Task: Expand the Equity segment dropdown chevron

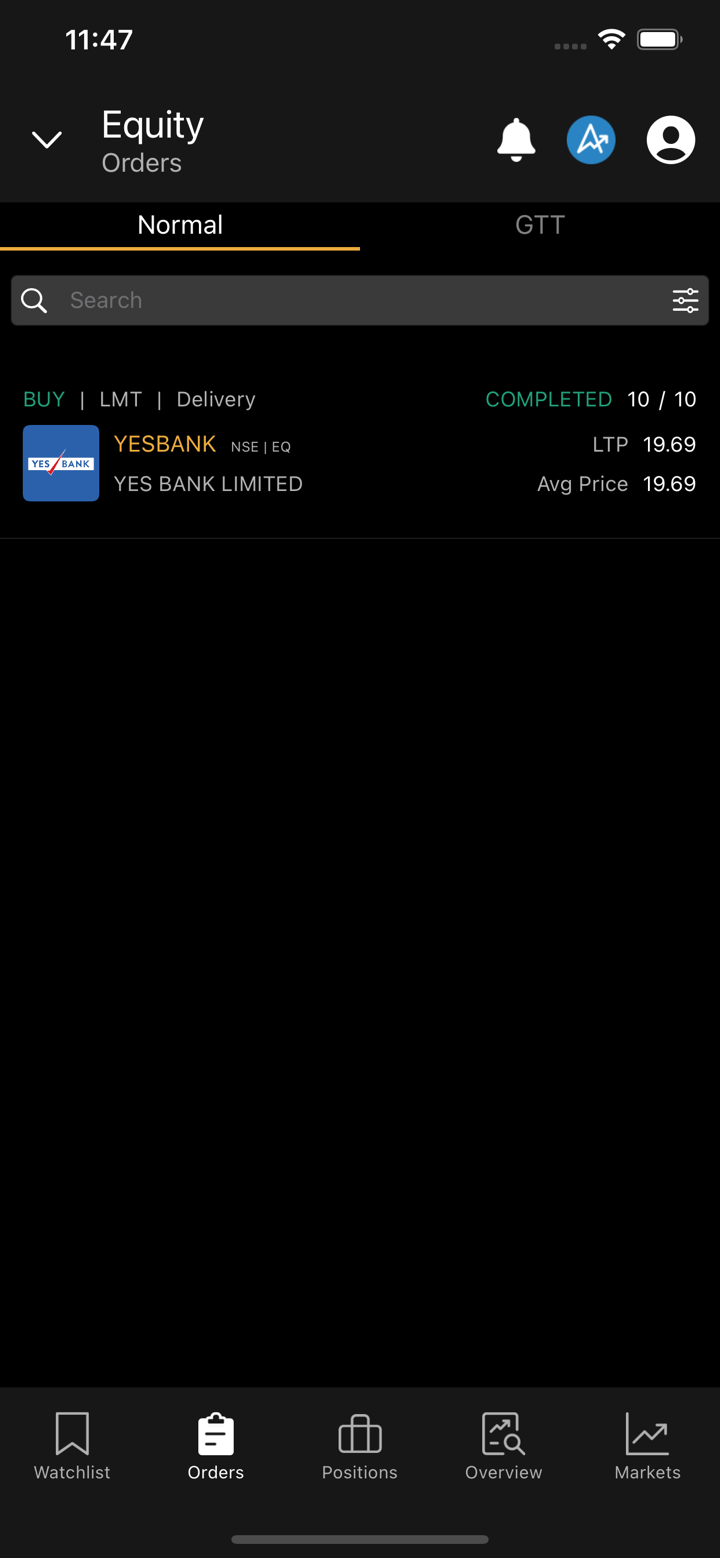Action: tap(47, 140)
